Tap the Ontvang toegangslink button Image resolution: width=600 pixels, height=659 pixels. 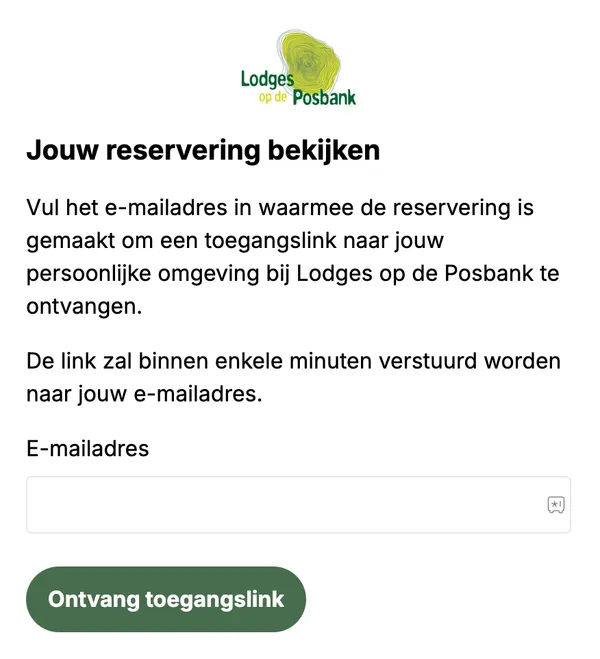pyautogui.click(x=166, y=600)
